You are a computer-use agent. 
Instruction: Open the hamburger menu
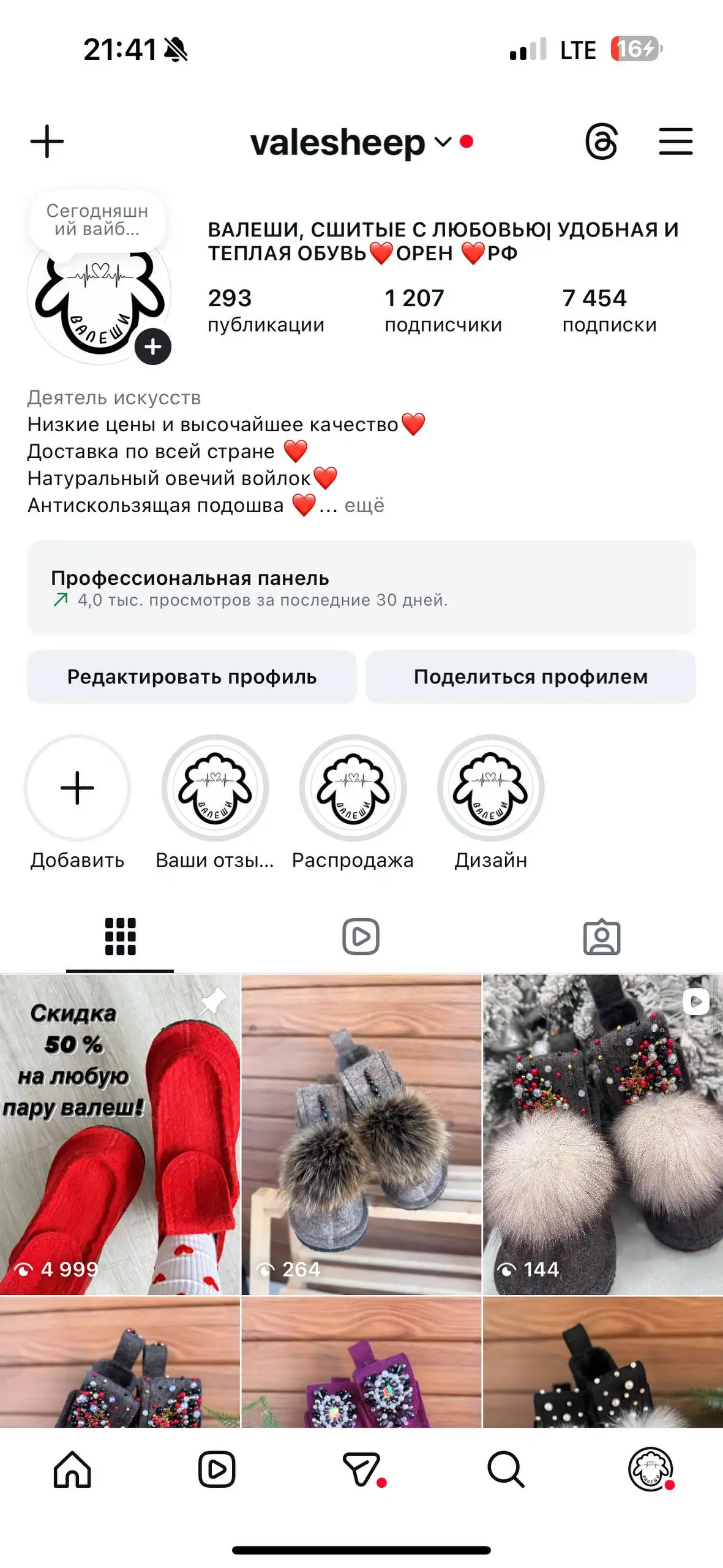tap(676, 142)
